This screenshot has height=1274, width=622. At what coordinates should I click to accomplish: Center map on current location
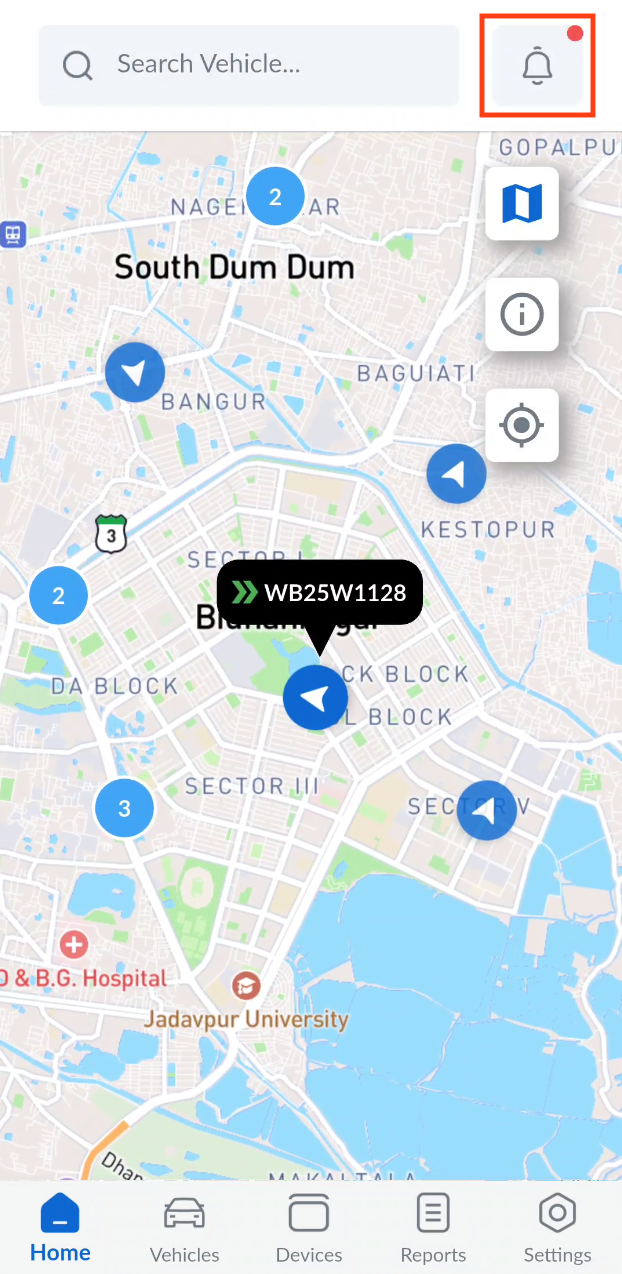[521, 425]
